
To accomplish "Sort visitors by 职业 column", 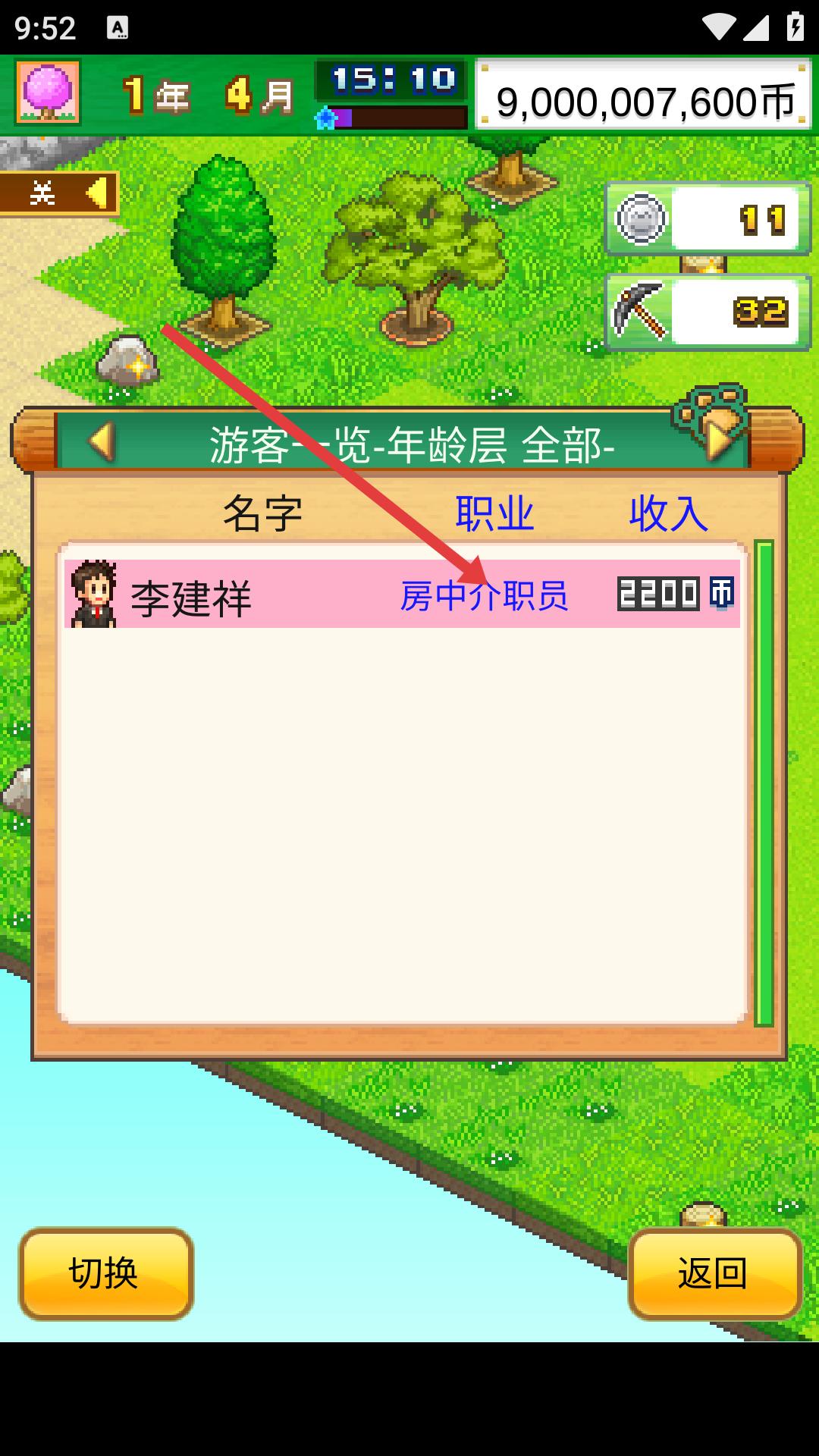I will pyautogui.click(x=494, y=513).
